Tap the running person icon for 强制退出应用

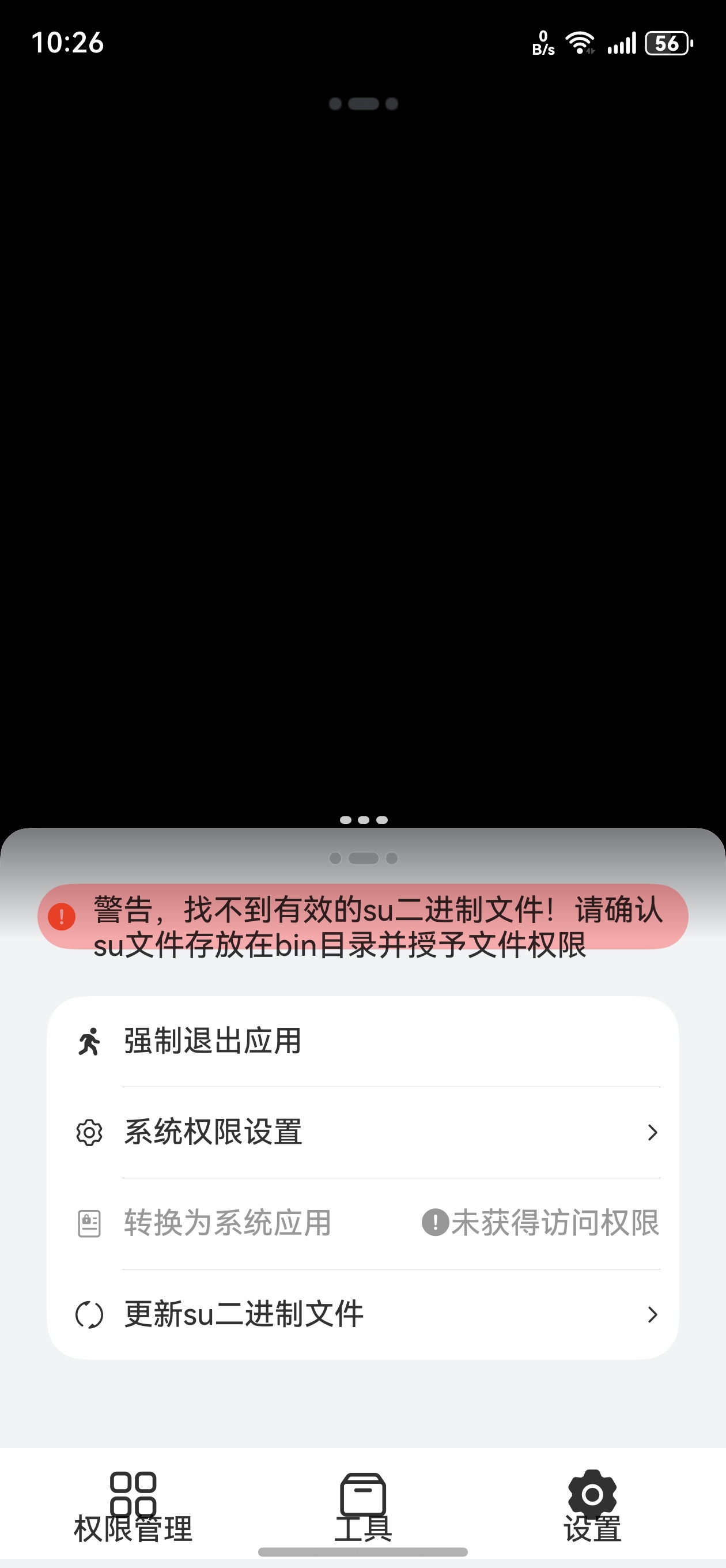(89, 1041)
